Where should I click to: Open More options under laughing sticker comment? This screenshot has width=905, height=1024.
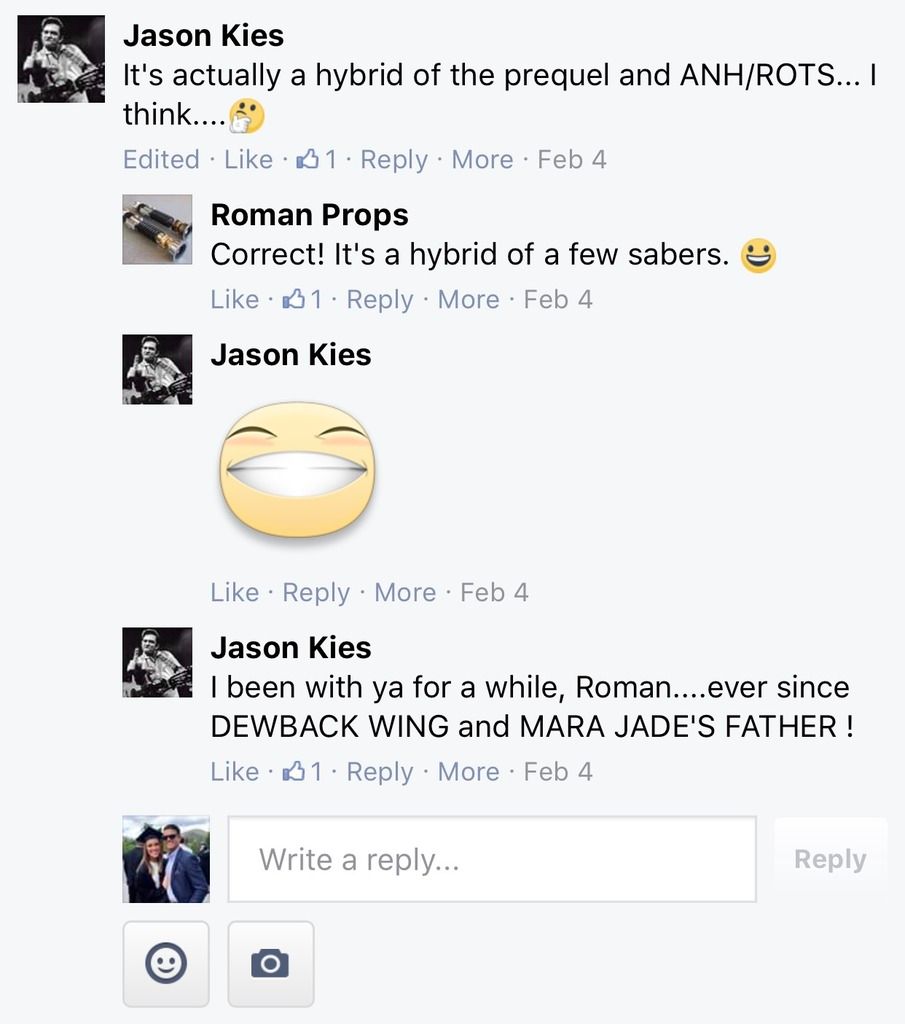click(405, 593)
